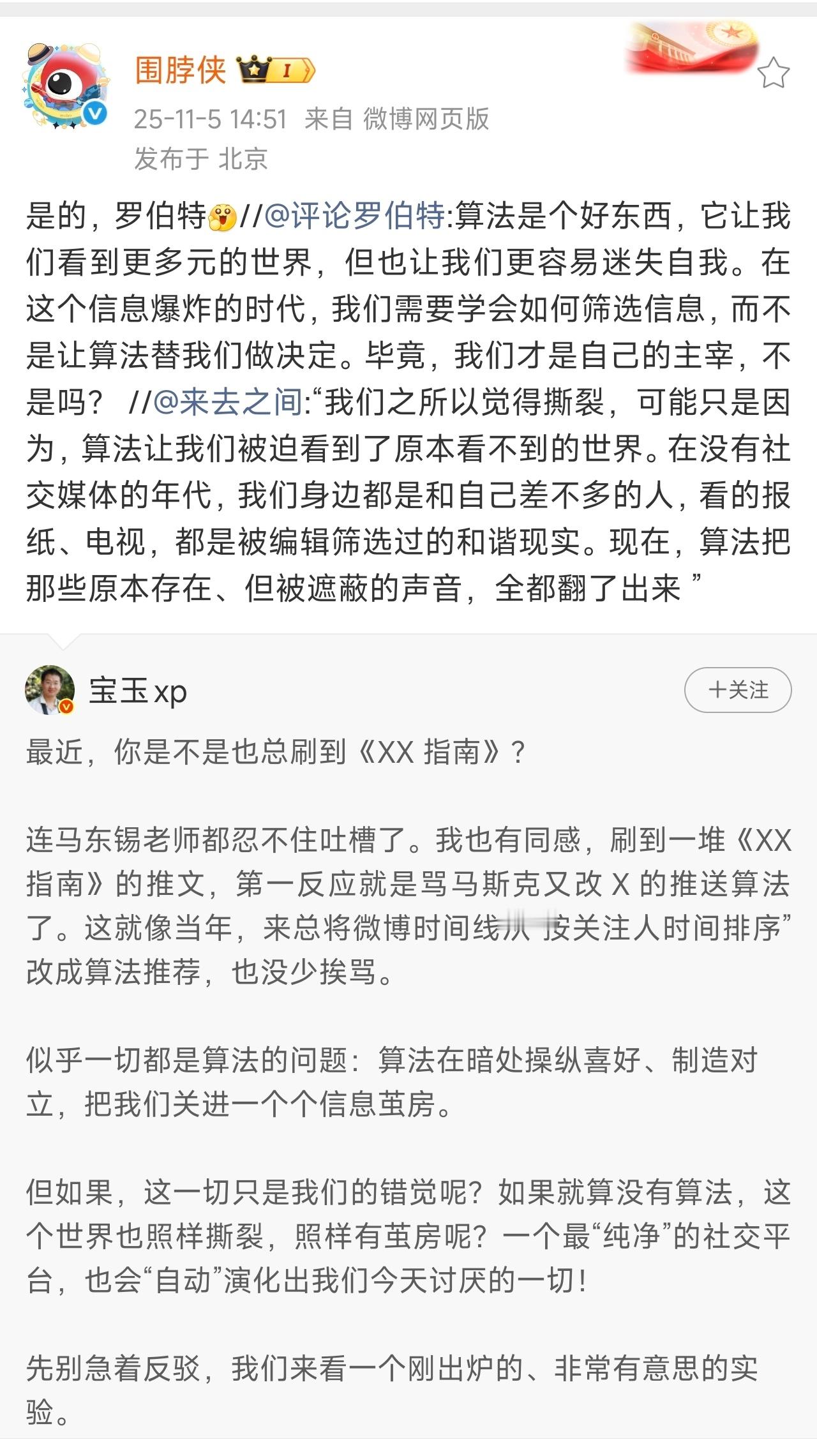Favorite this post with the star icon

pyautogui.click(x=773, y=73)
